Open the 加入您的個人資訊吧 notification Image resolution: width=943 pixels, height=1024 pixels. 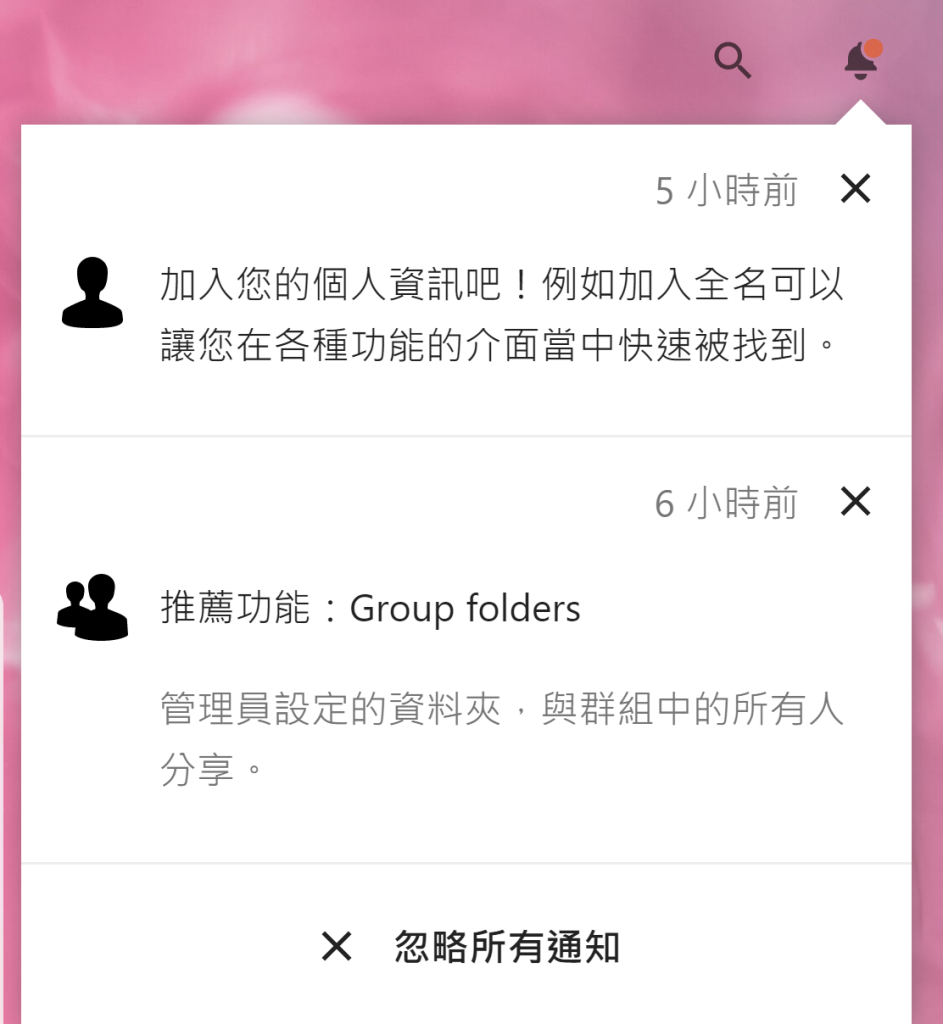click(x=500, y=314)
